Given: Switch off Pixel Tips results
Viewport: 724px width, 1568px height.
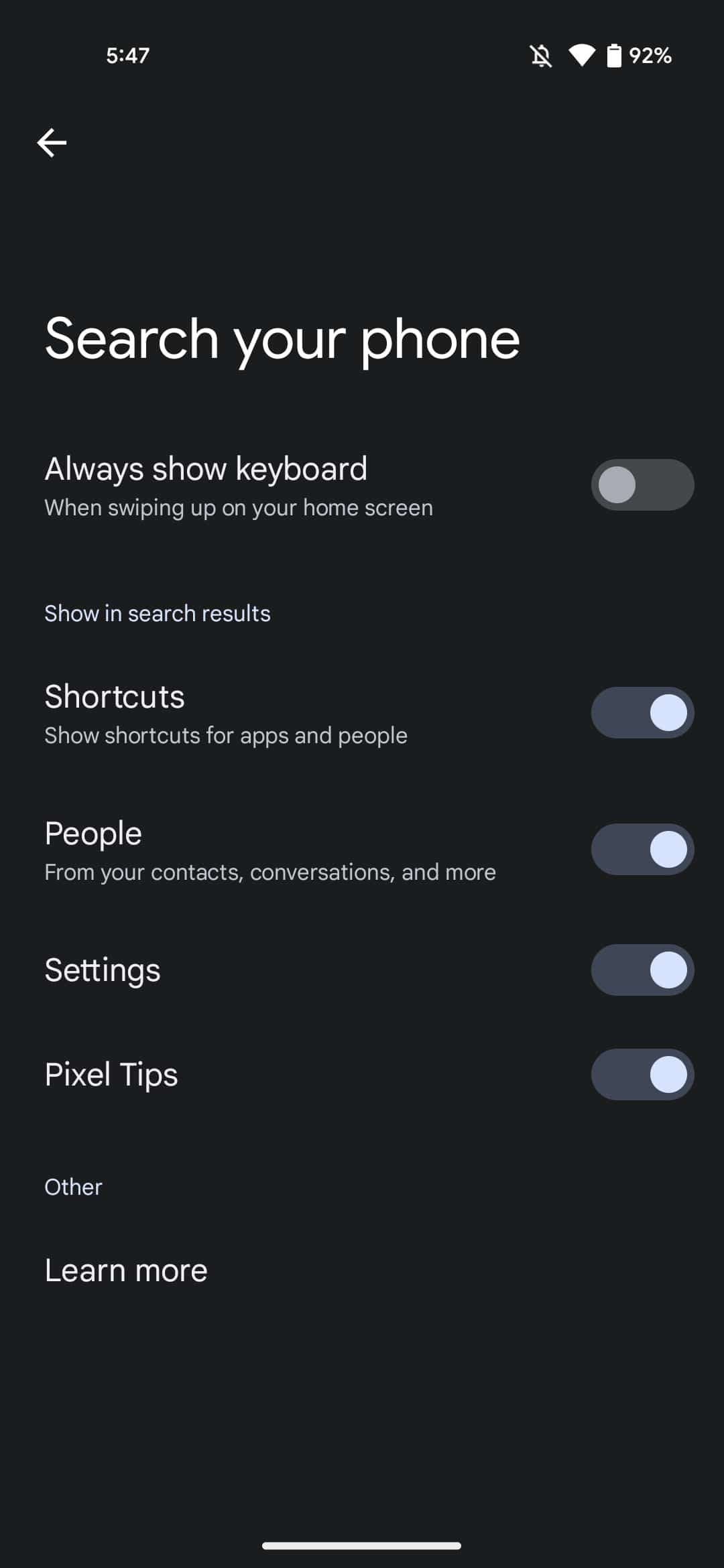Looking at the screenshot, I should (642, 1074).
